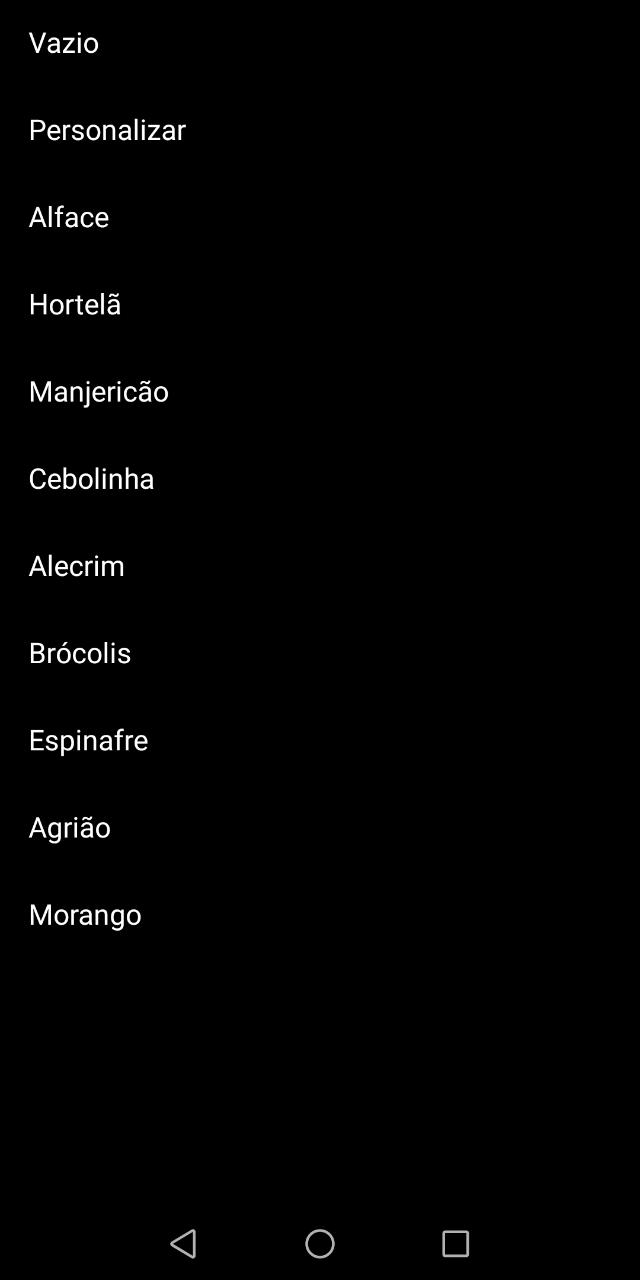
Task: Select the Agrião option
Action: [x=70, y=827]
